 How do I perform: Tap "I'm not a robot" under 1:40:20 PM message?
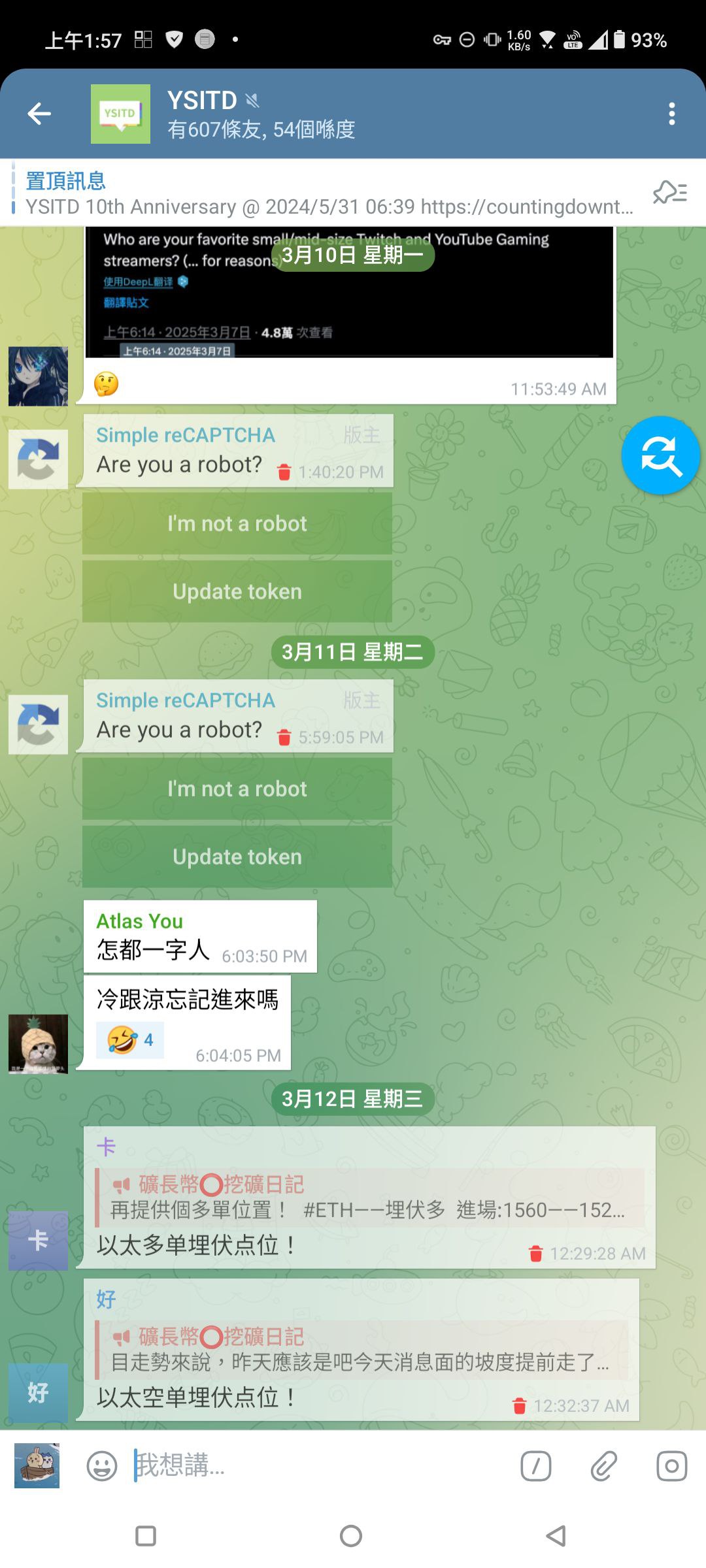click(237, 524)
